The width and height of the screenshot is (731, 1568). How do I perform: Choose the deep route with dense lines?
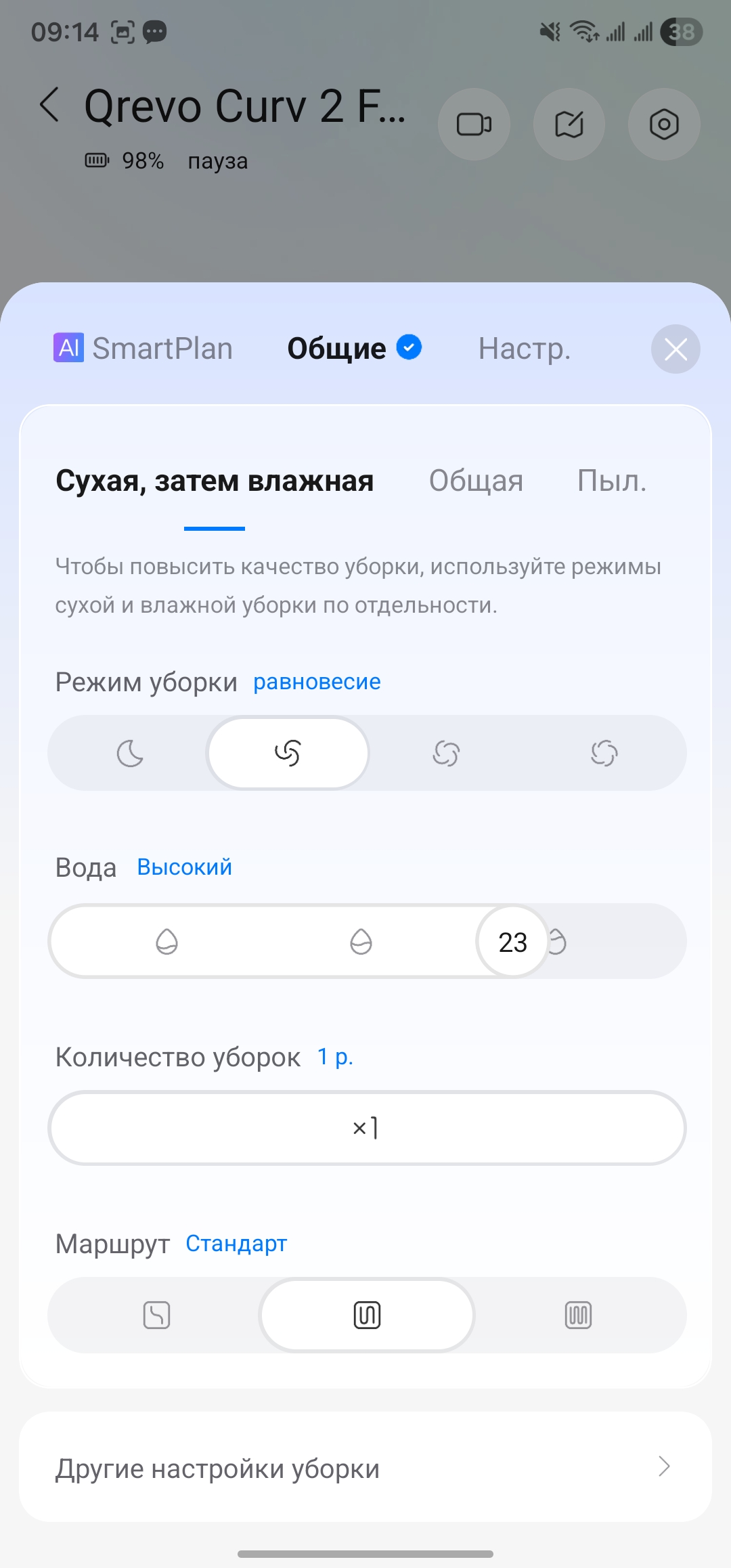tap(578, 1315)
